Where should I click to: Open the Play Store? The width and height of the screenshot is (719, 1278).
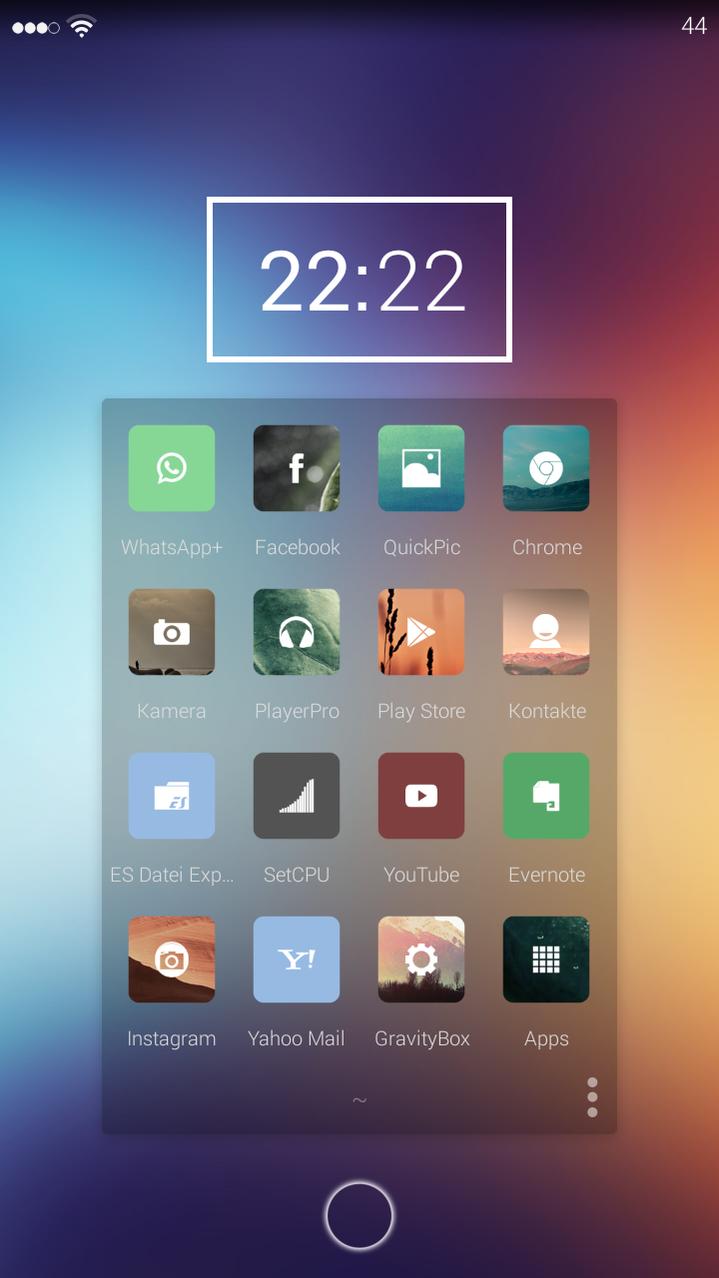(421, 632)
